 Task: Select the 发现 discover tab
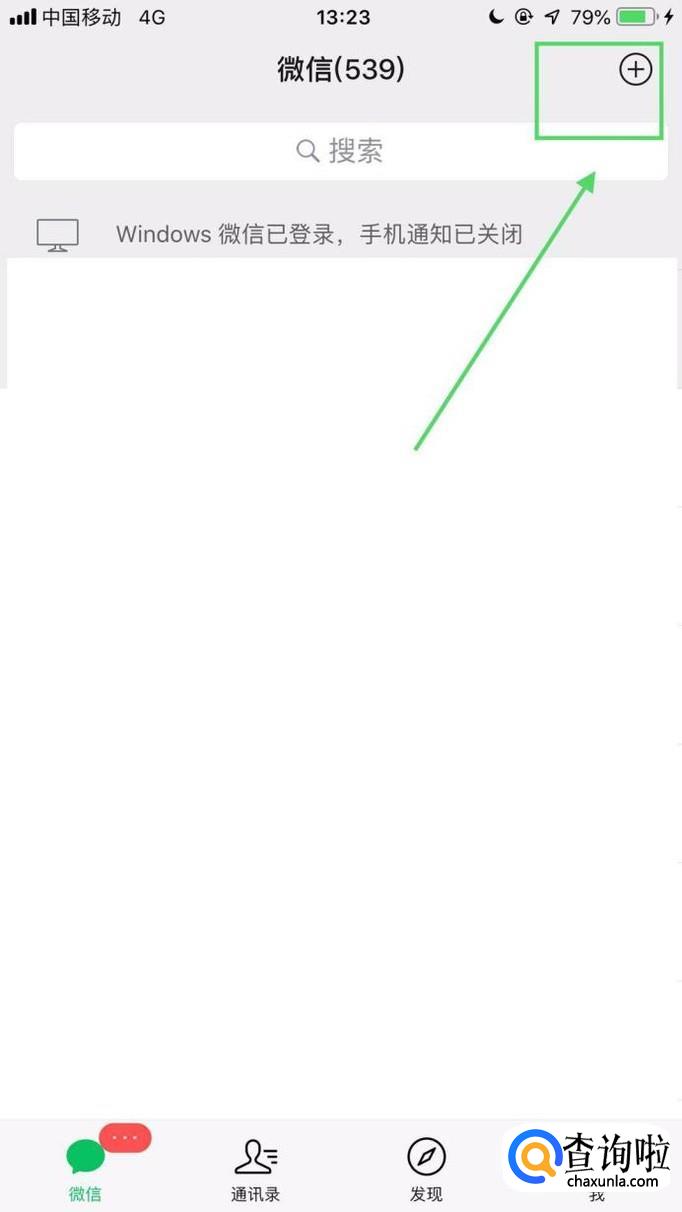pos(426,1170)
